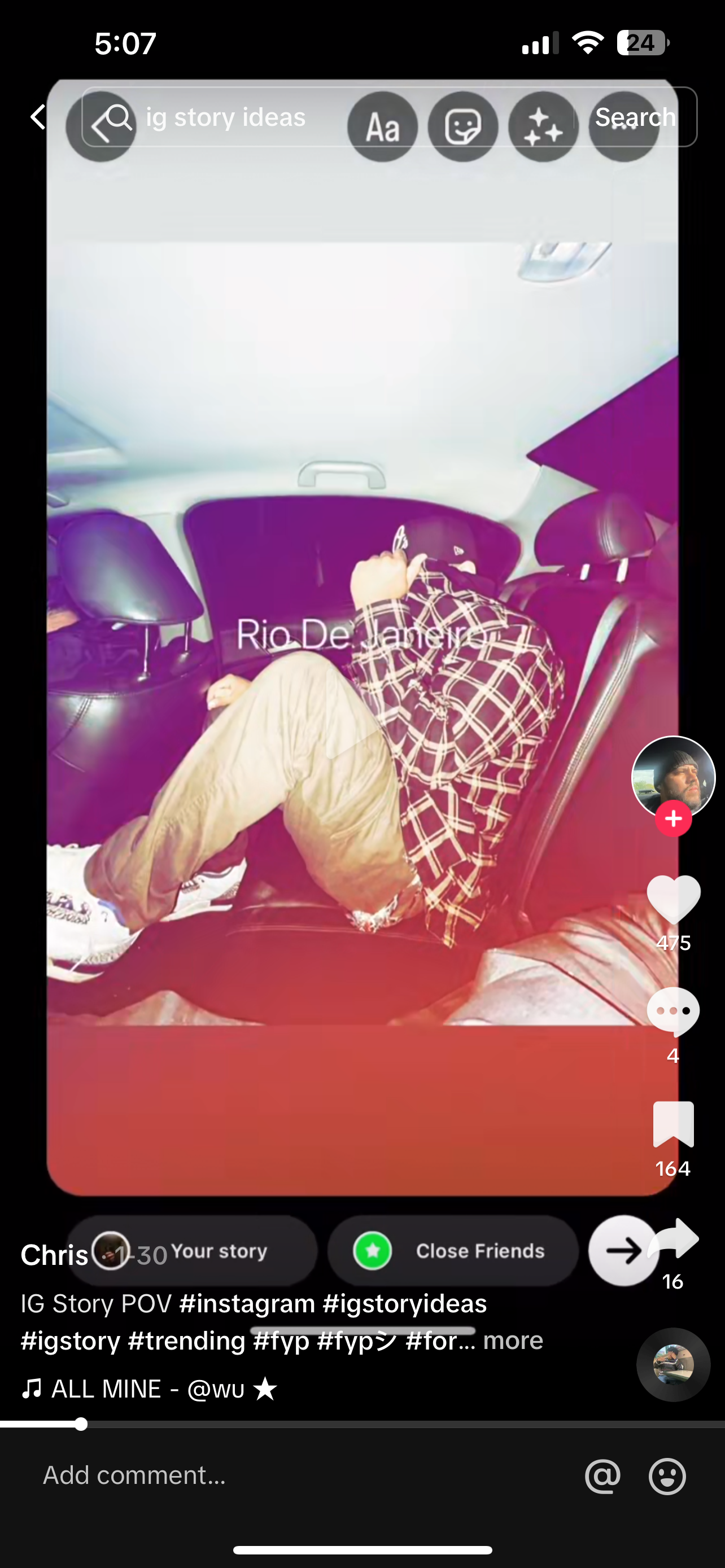This screenshot has width=725, height=1568.
Task: Open the #instagram hashtag
Action: [x=247, y=1304]
